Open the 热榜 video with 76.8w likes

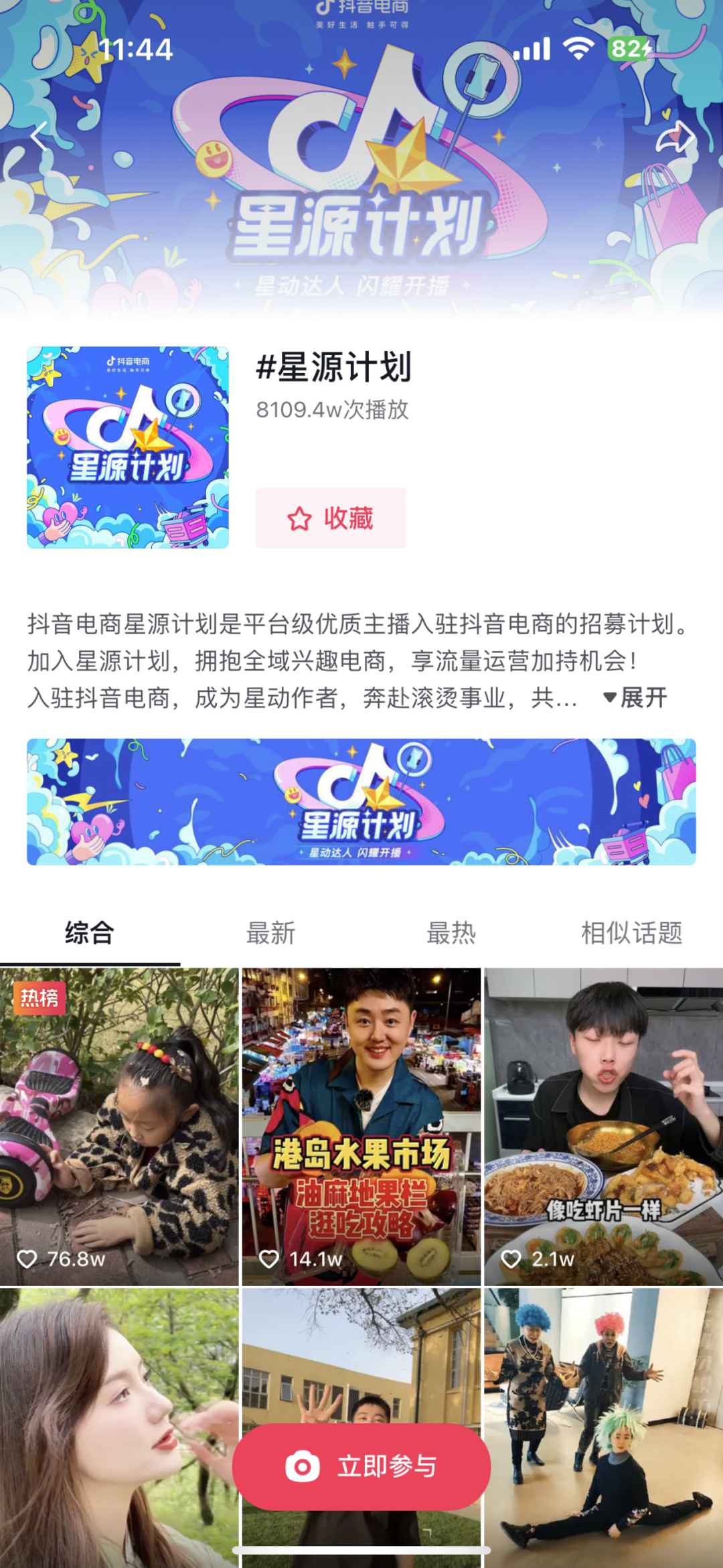[x=119, y=1125]
